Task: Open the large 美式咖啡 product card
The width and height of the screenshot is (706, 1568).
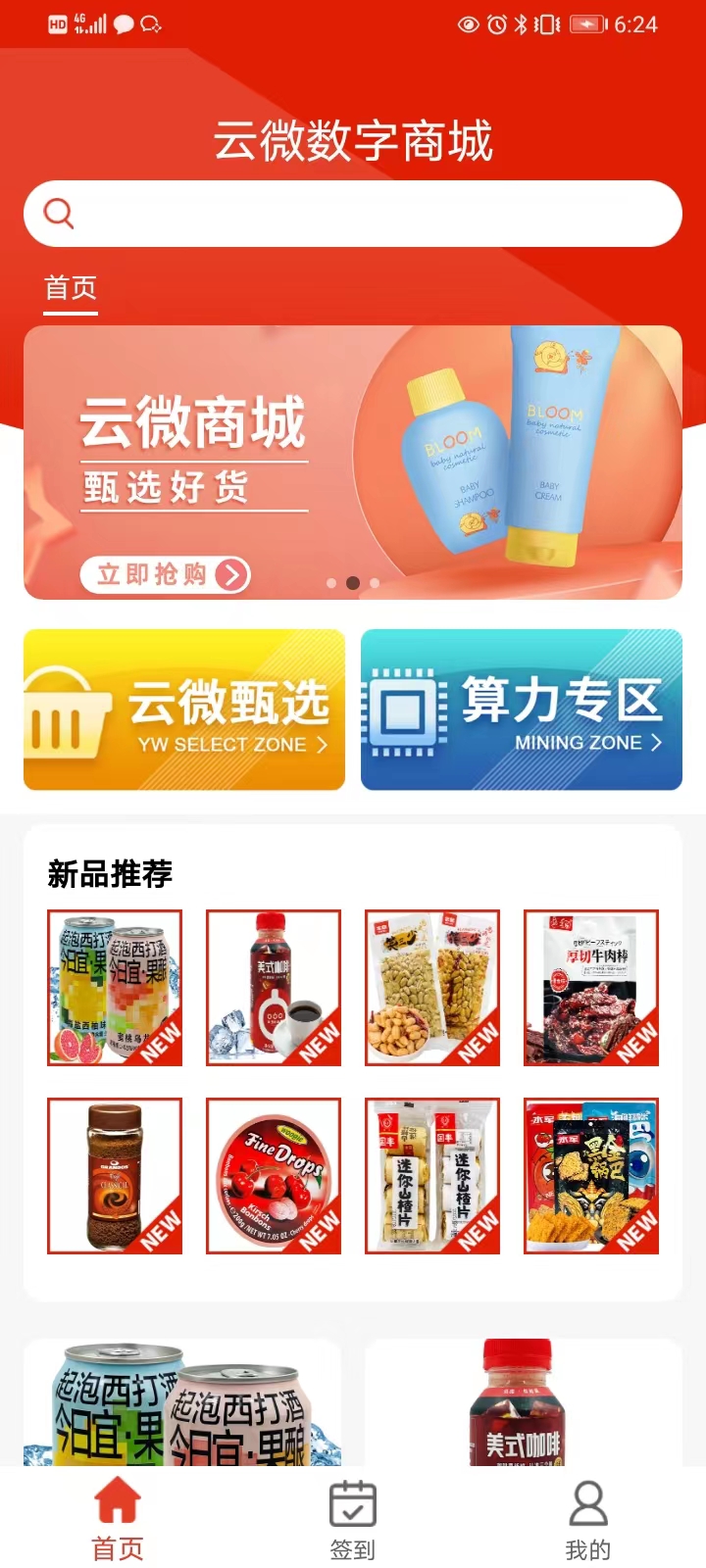Action: click(x=522, y=1403)
